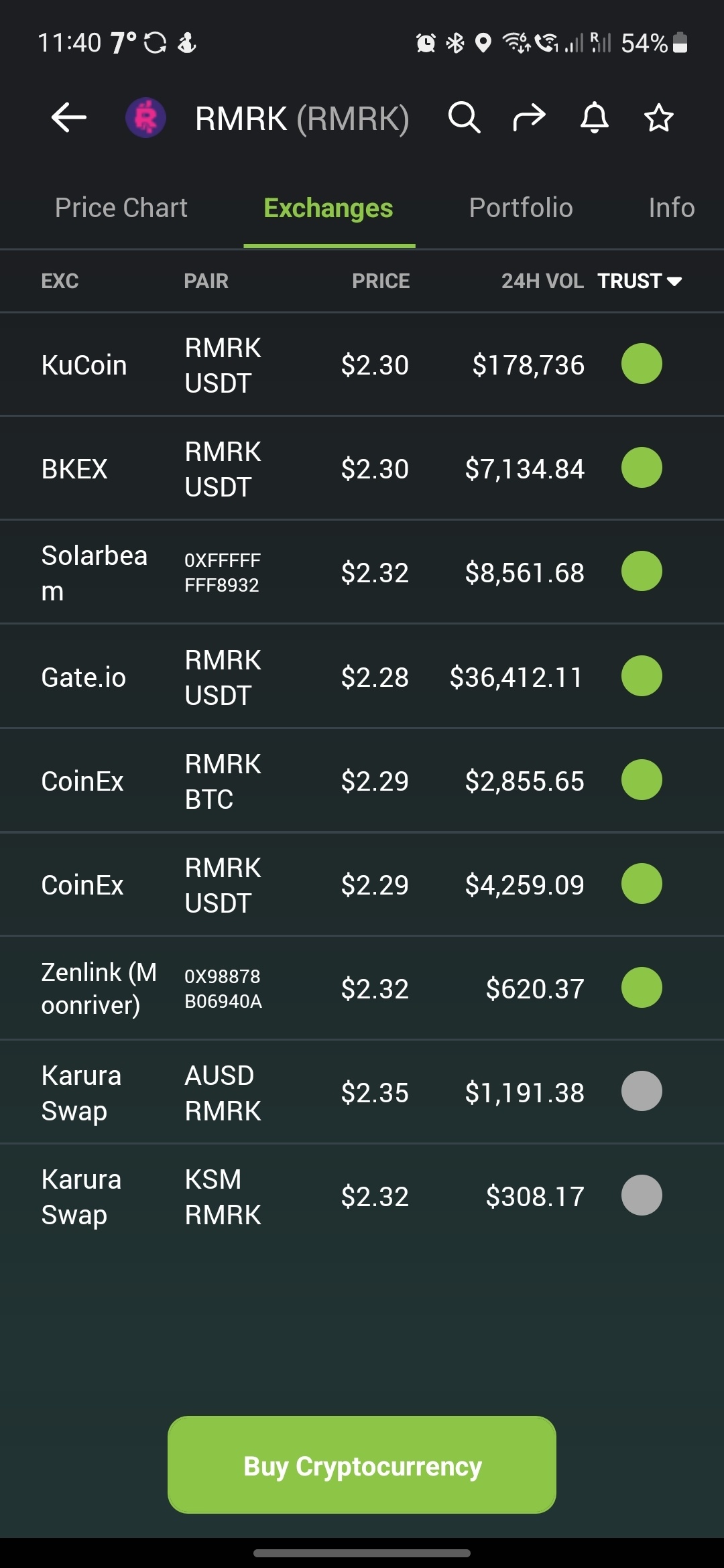Open the Portfolio tab

tap(521, 208)
